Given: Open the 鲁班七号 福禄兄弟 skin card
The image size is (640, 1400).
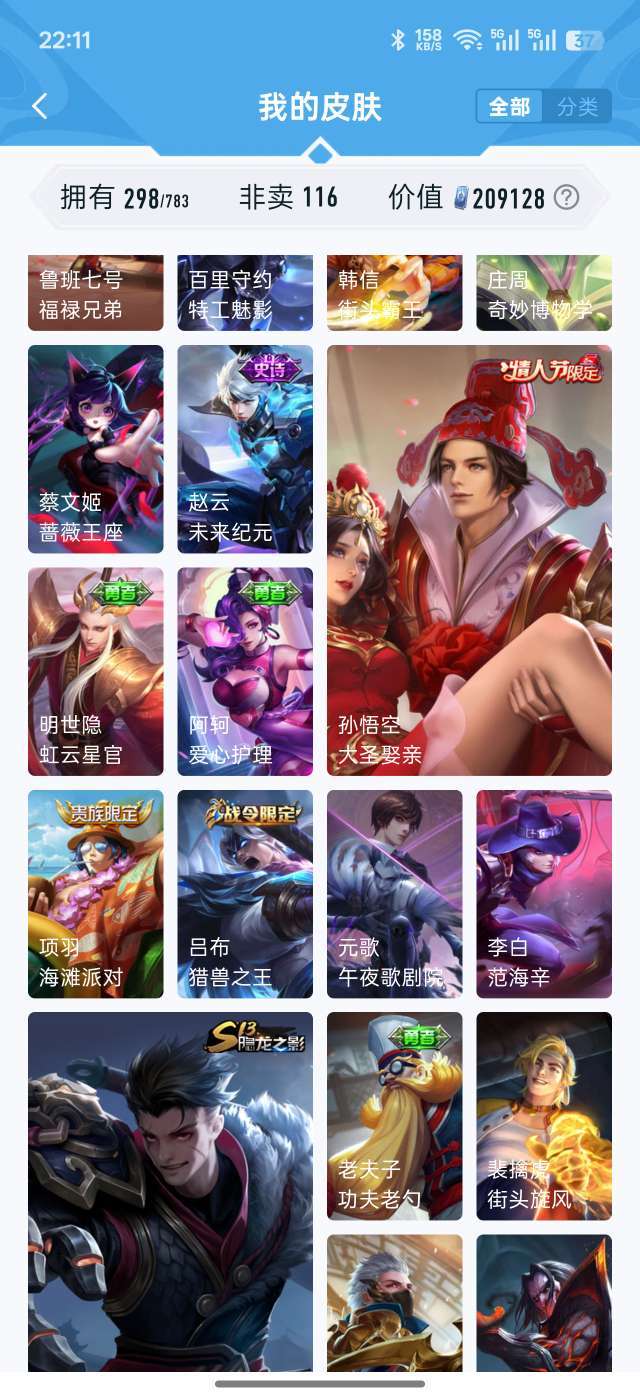Looking at the screenshot, I should (95, 293).
